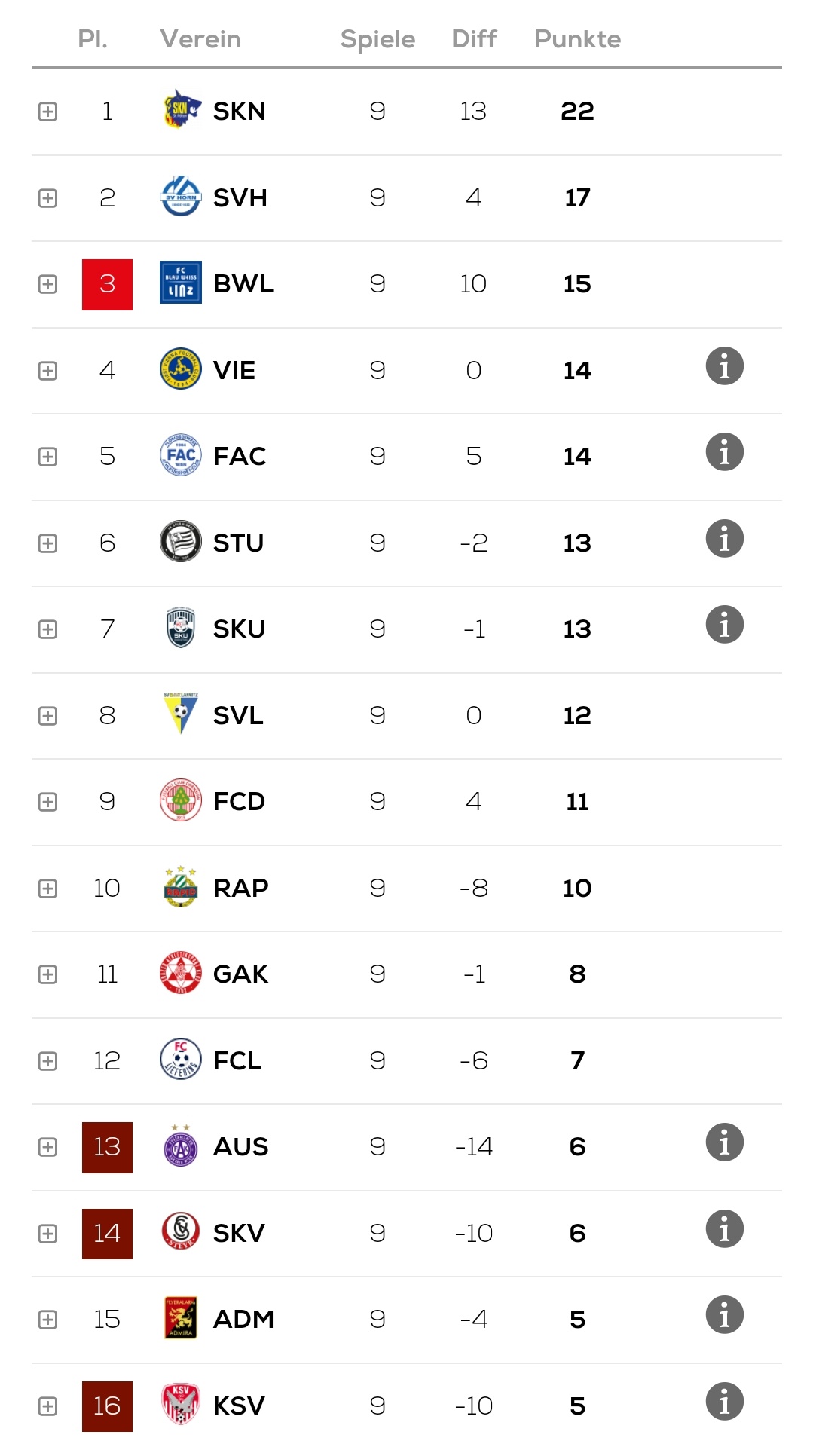This screenshot has width=813, height=1456.
Task: Expand the KSV row with plus icon
Action: coord(47,1406)
